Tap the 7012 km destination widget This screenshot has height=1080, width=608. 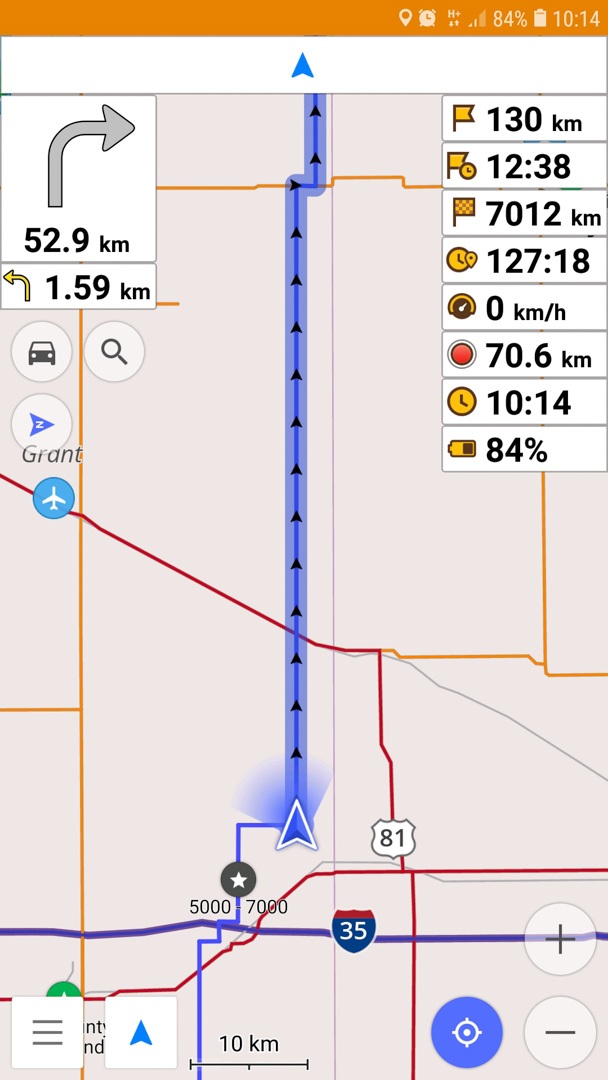point(524,214)
